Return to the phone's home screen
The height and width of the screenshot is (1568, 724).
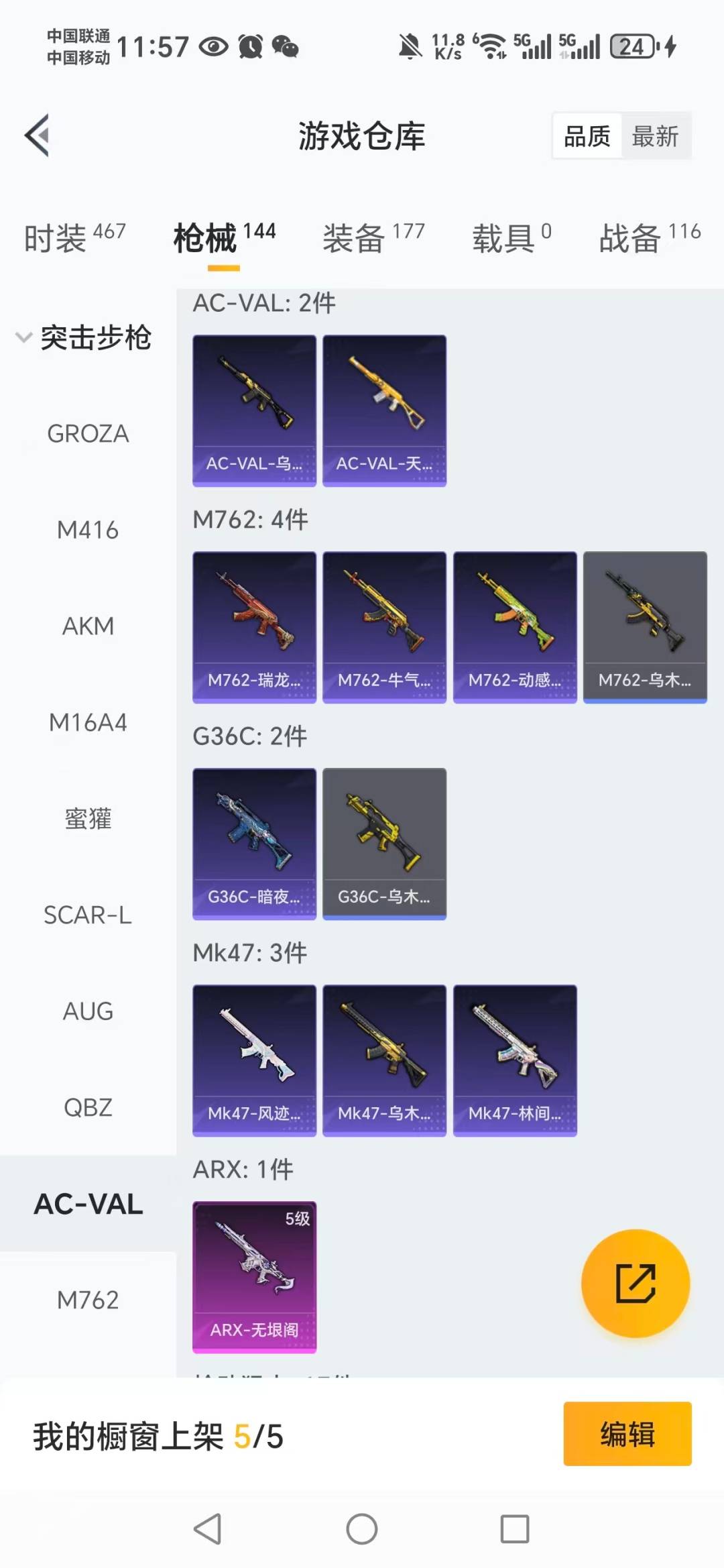pyautogui.click(x=362, y=1530)
